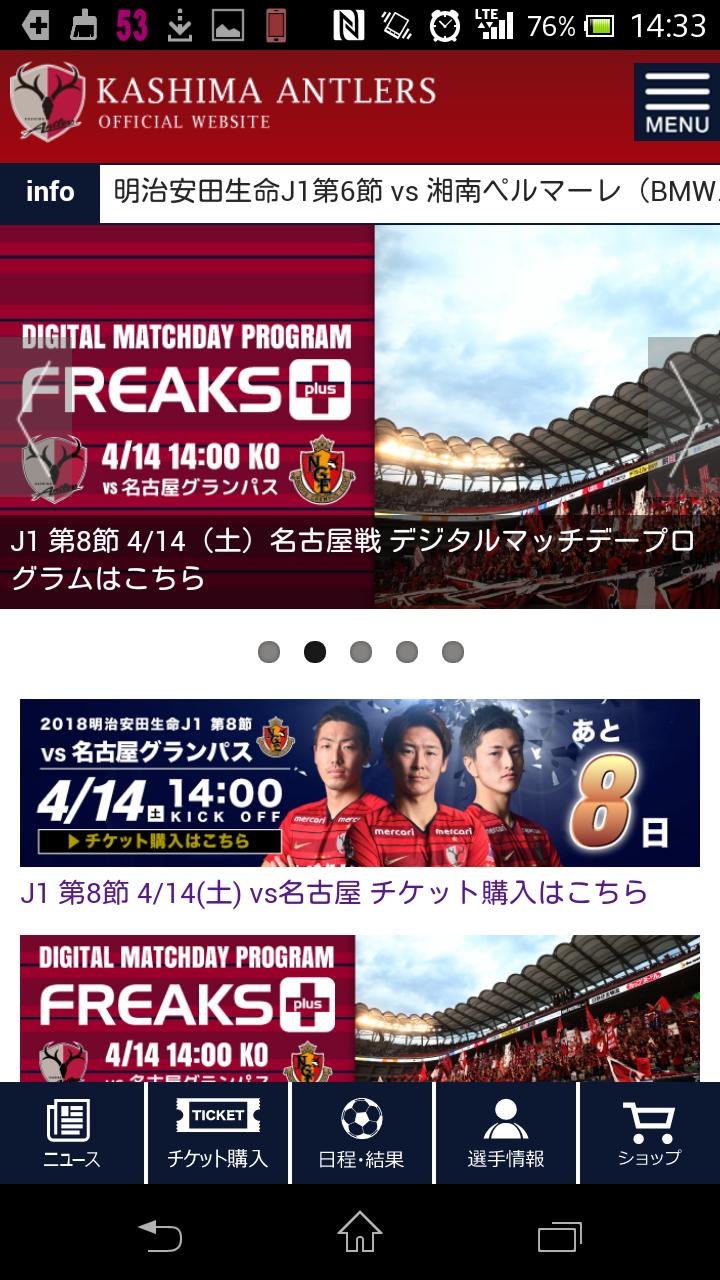Image resolution: width=720 pixels, height=1280 pixels.
Task: Open the ショップ tab
Action: pyautogui.click(x=649, y=1134)
